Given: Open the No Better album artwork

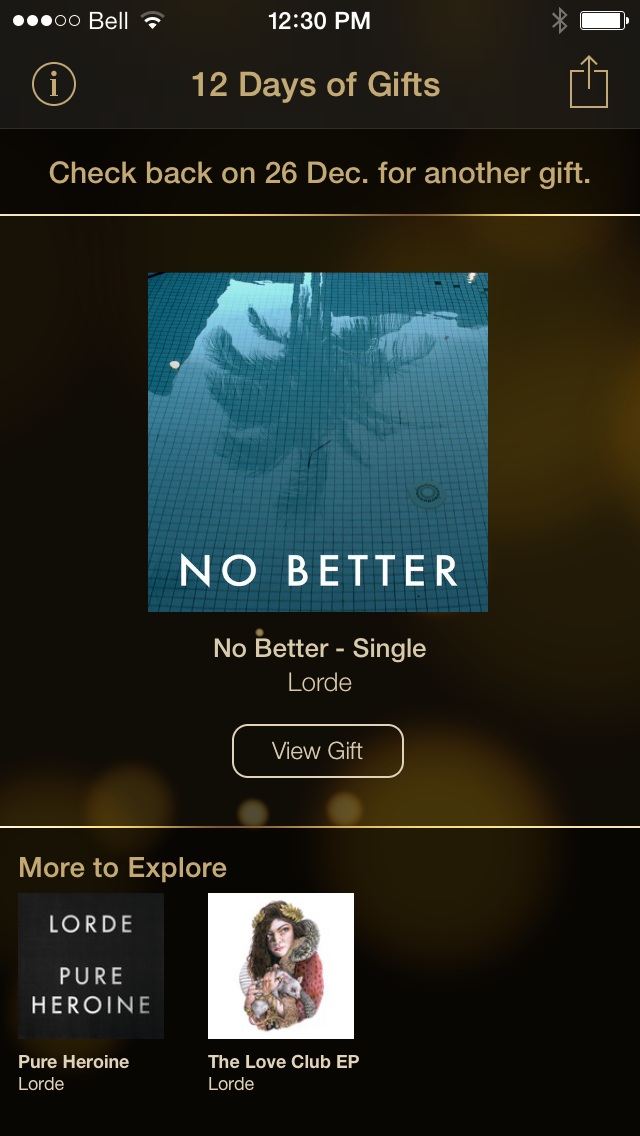Looking at the screenshot, I should pos(318,442).
